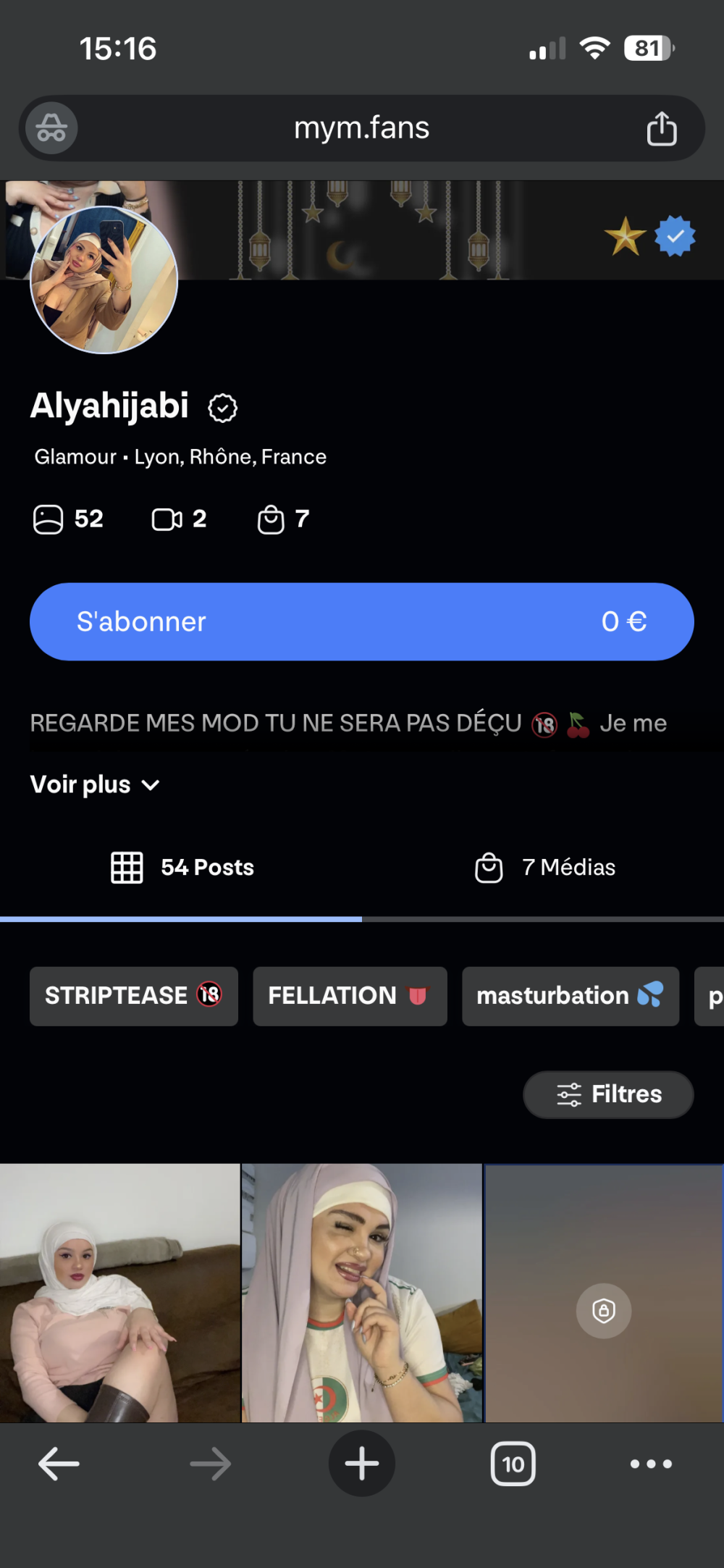Tap the gold star icon on the banner
Screen dimensions: 724x1568
point(624,236)
